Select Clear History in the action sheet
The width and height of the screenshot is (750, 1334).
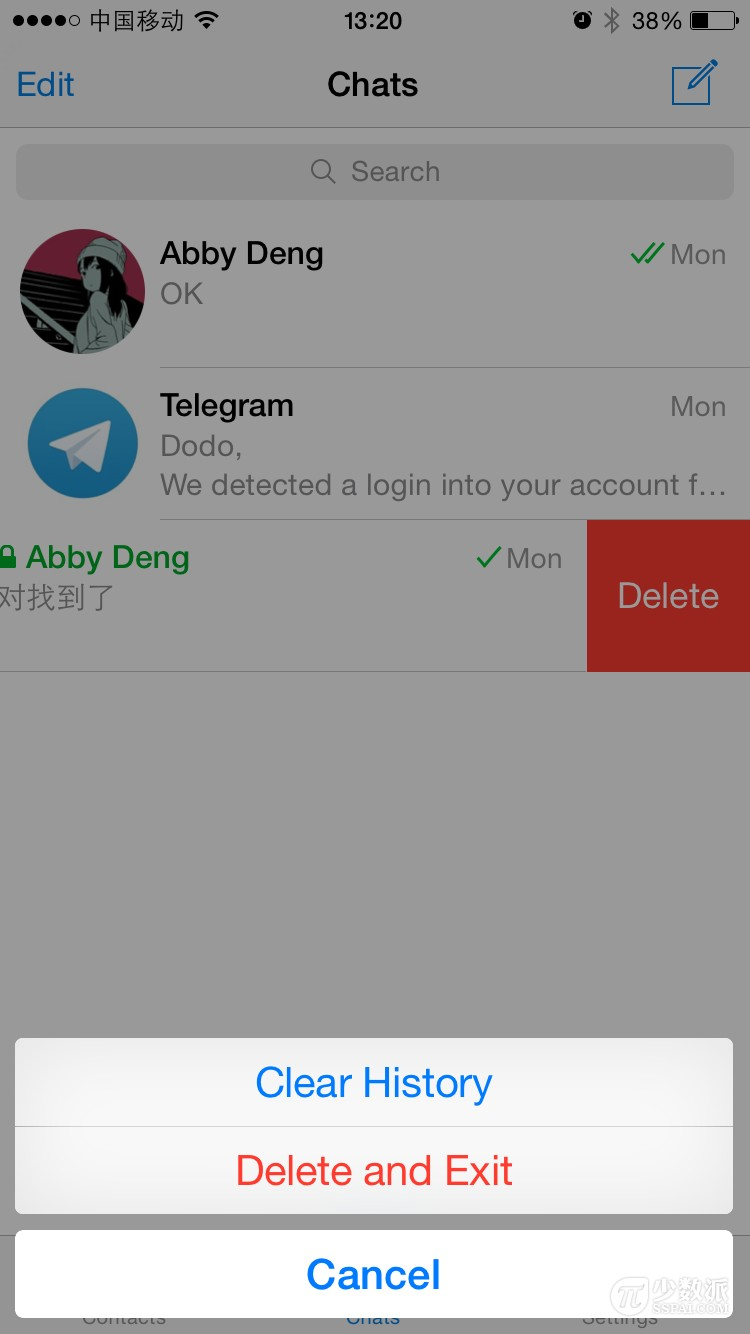coord(374,1083)
